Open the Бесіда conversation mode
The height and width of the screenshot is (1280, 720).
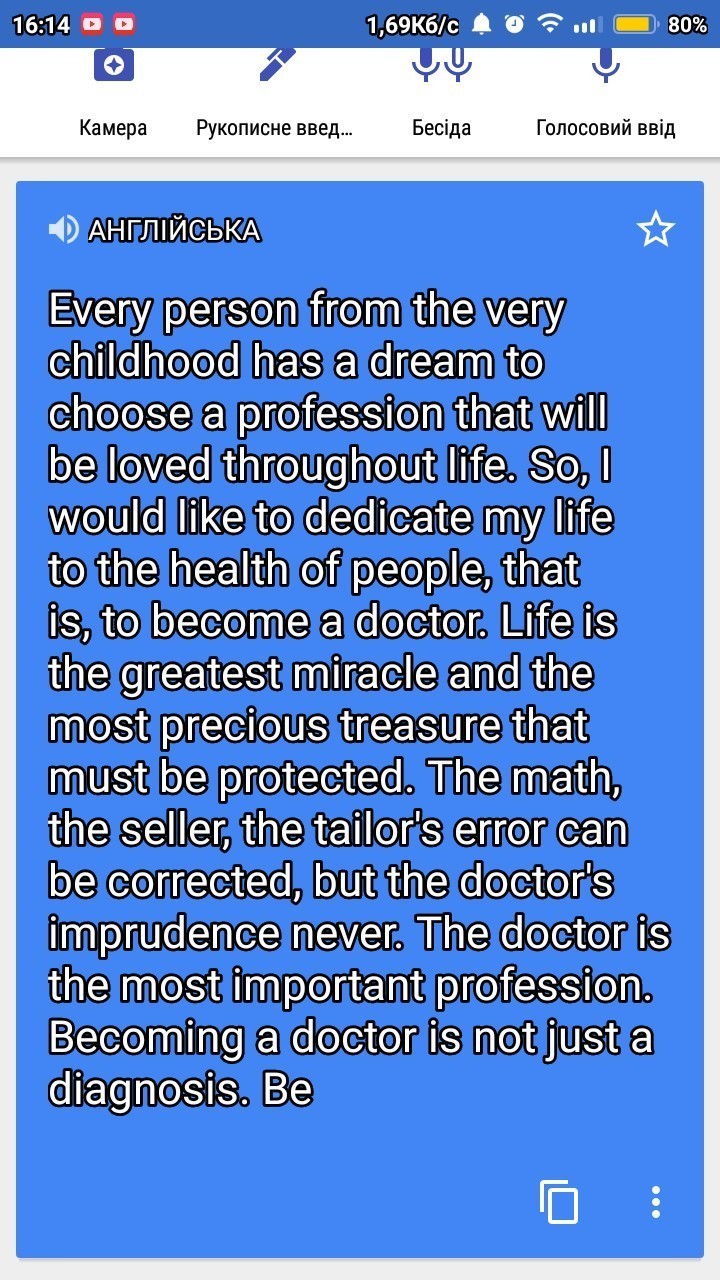441,94
